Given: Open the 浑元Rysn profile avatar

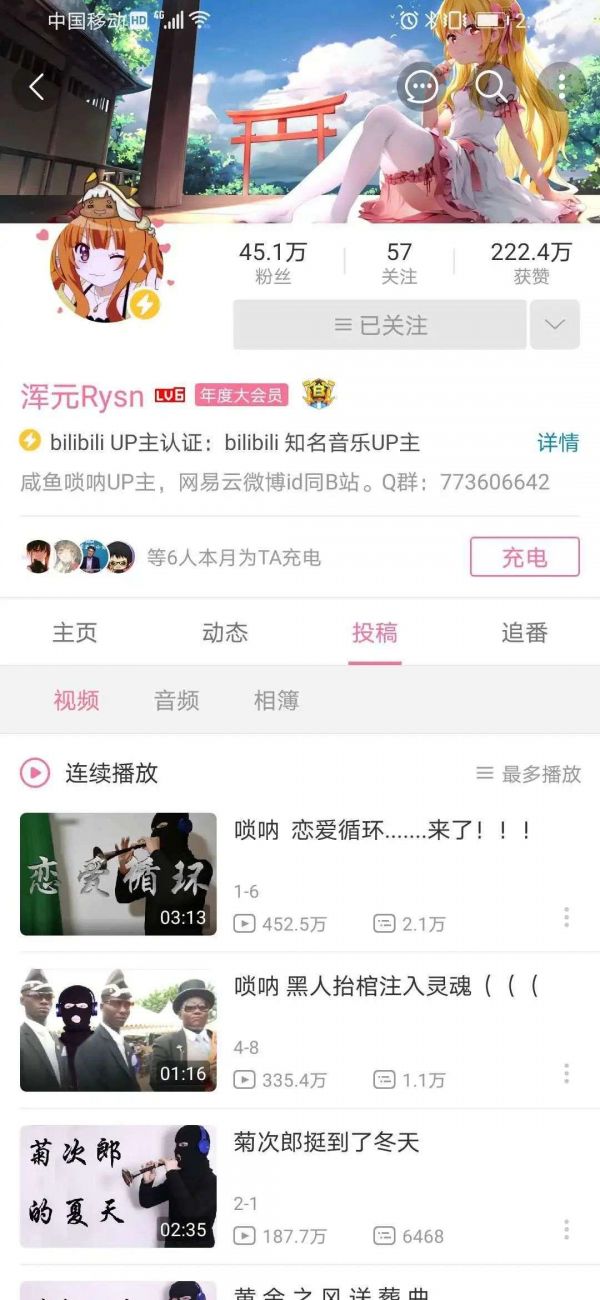Looking at the screenshot, I should tap(105, 270).
